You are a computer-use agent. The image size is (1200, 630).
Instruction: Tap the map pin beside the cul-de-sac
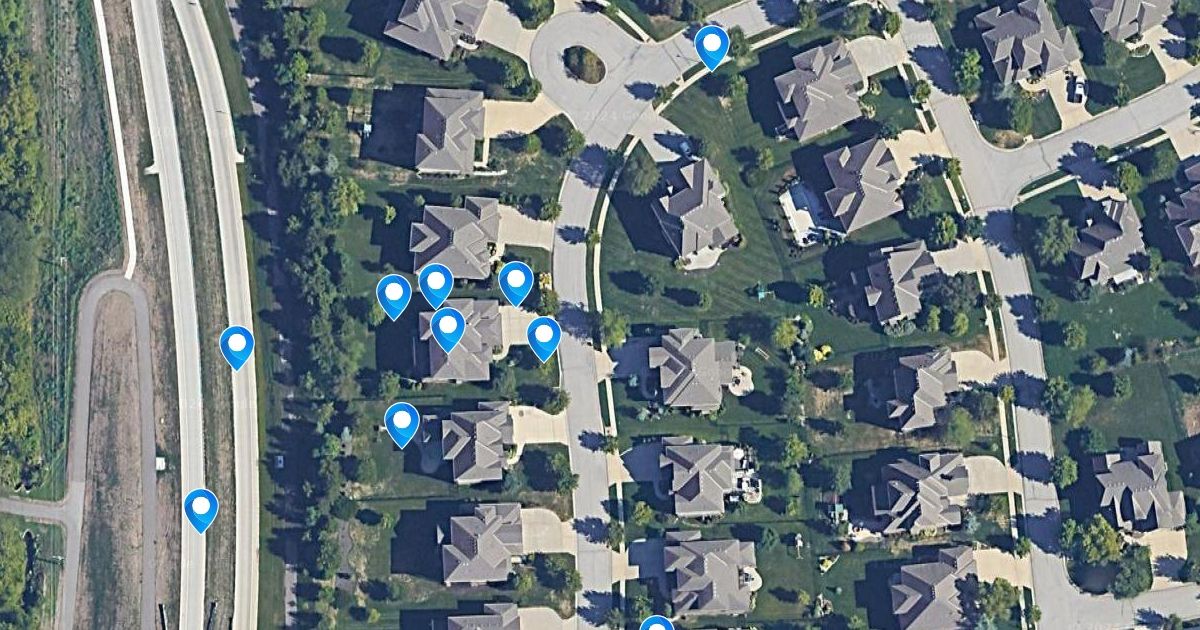tap(711, 45)
